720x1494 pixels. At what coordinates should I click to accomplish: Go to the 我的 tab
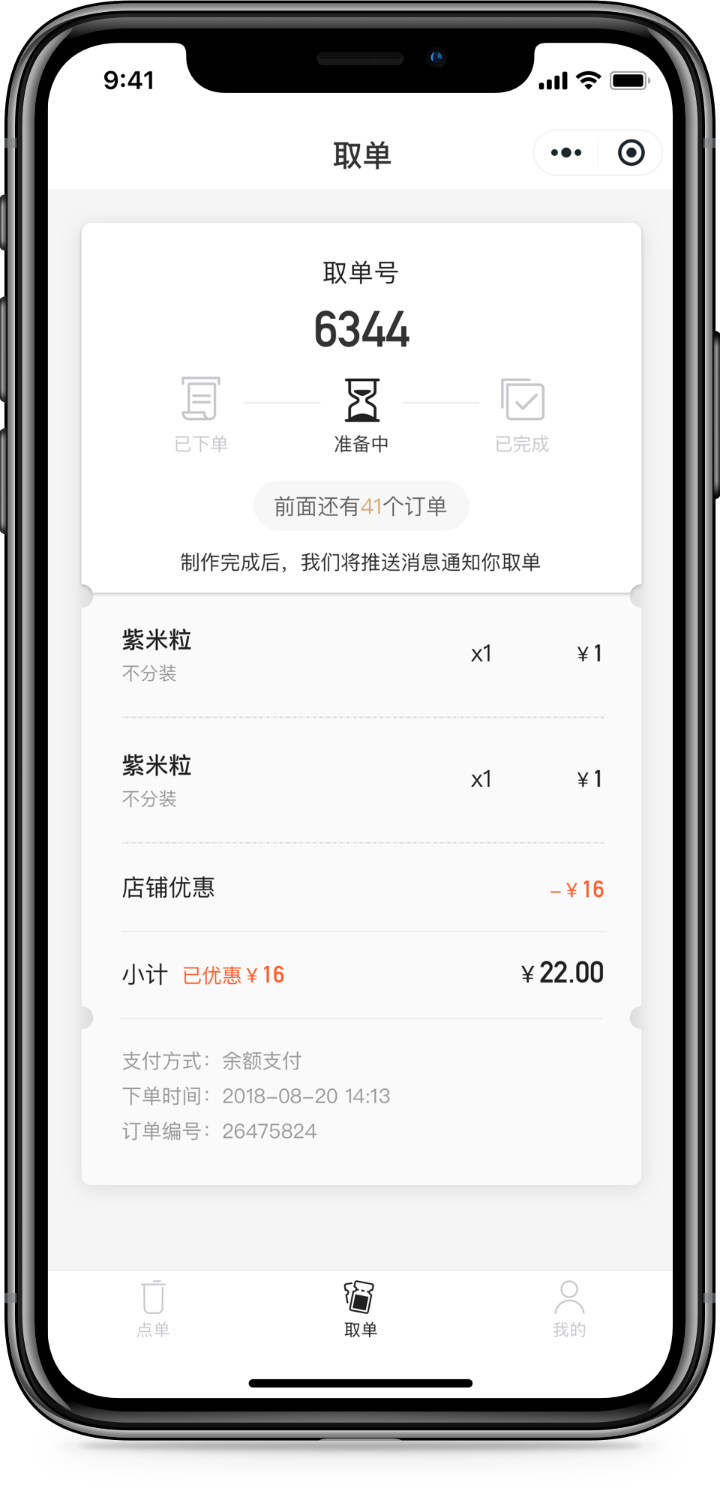pyautogui.click(x=569, y=1308)
